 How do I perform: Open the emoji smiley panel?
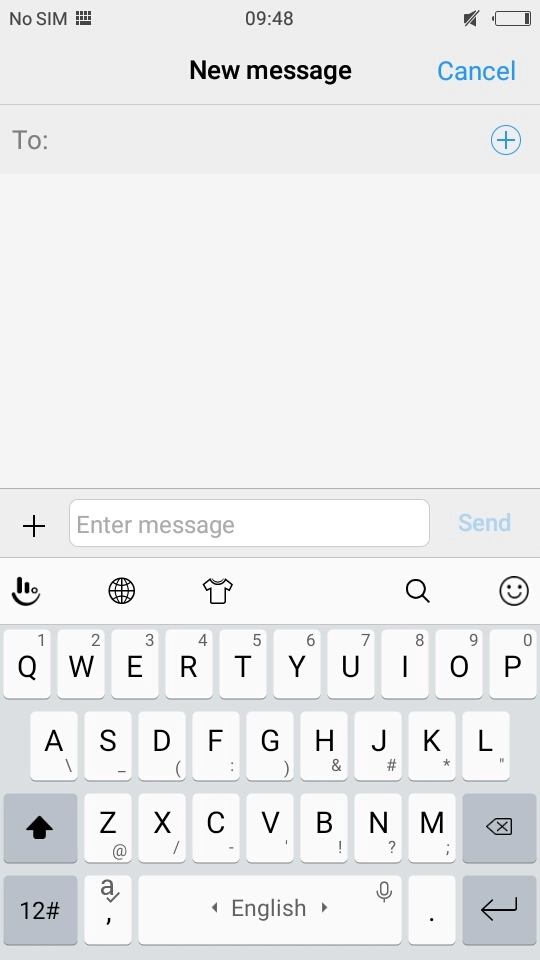tap(514, 591)
